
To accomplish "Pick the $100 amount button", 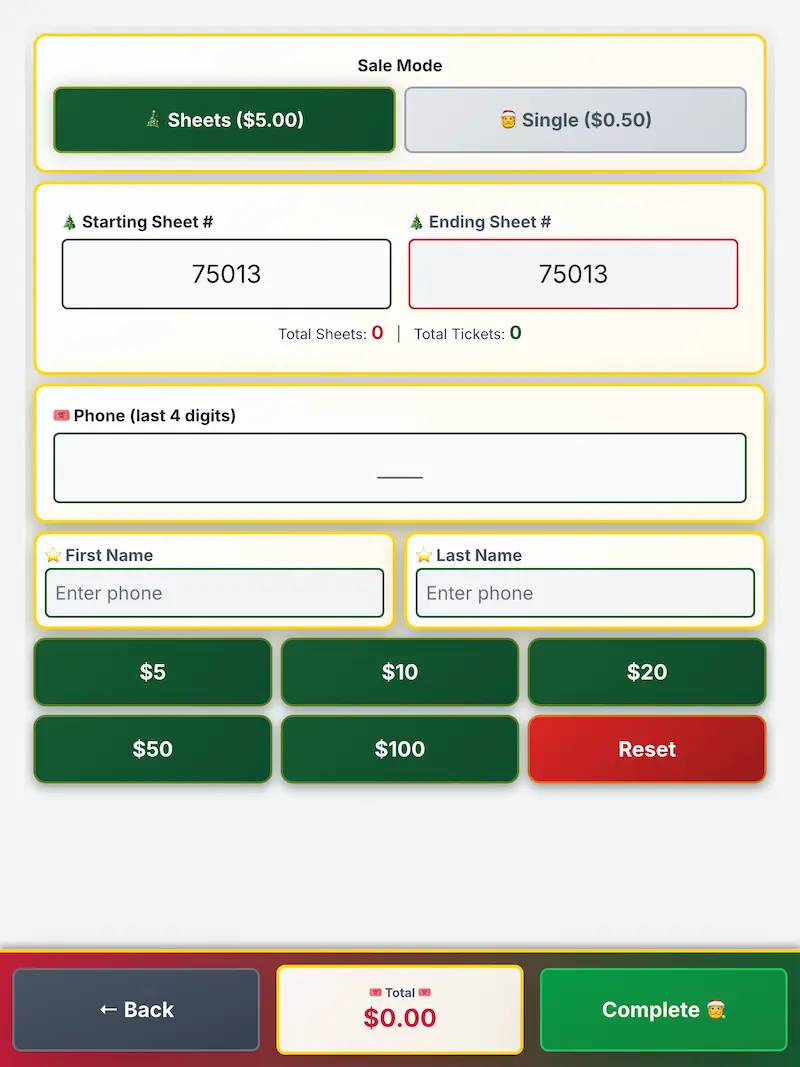I will point(400,749).
